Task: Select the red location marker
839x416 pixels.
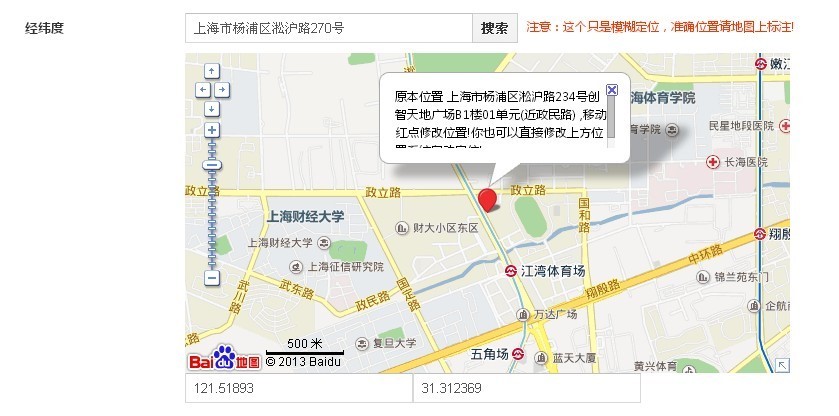Action: (487, 198)
